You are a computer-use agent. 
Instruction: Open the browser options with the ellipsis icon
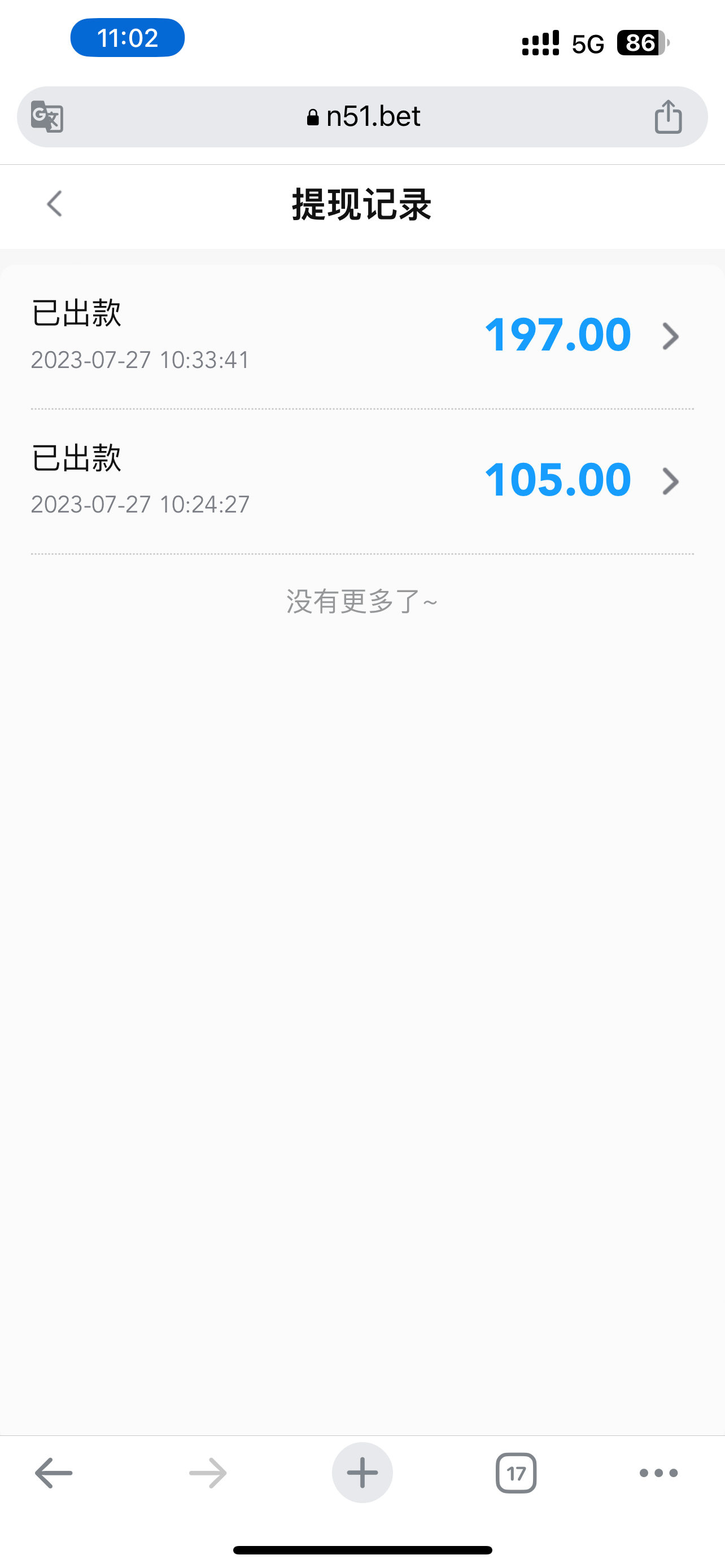coord(658,1473)
